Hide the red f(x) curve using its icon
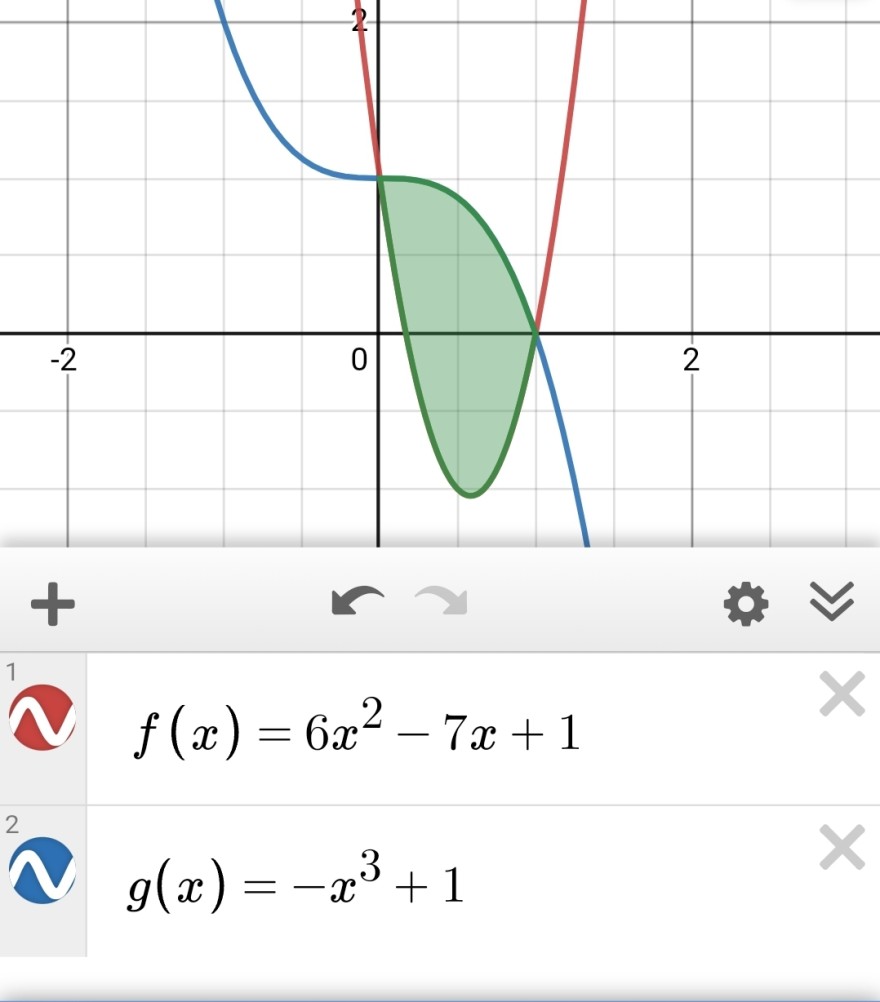The height and width of the screenshot is (1002, 880). 43,718
